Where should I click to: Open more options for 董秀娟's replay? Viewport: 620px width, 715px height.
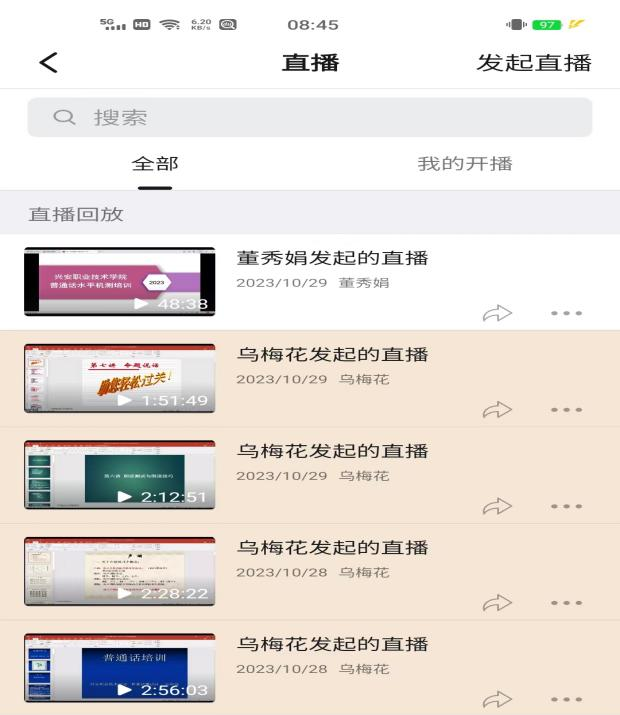[x=566, y=313]
